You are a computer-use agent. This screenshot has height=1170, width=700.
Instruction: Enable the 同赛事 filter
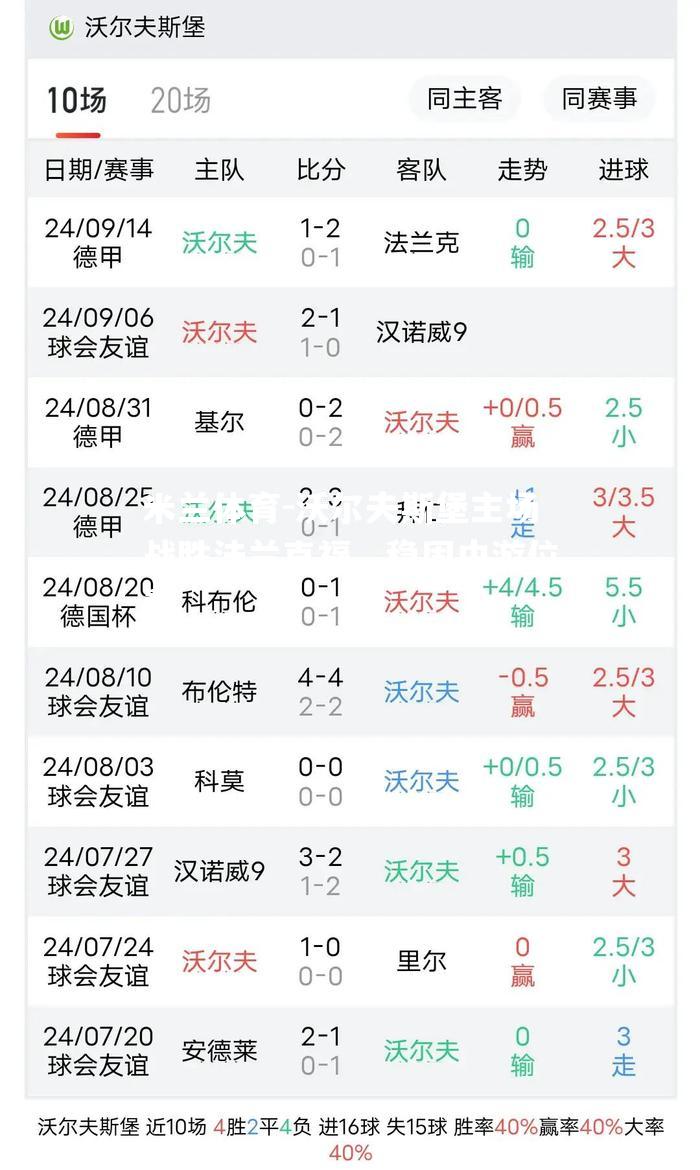coord(599,98)
